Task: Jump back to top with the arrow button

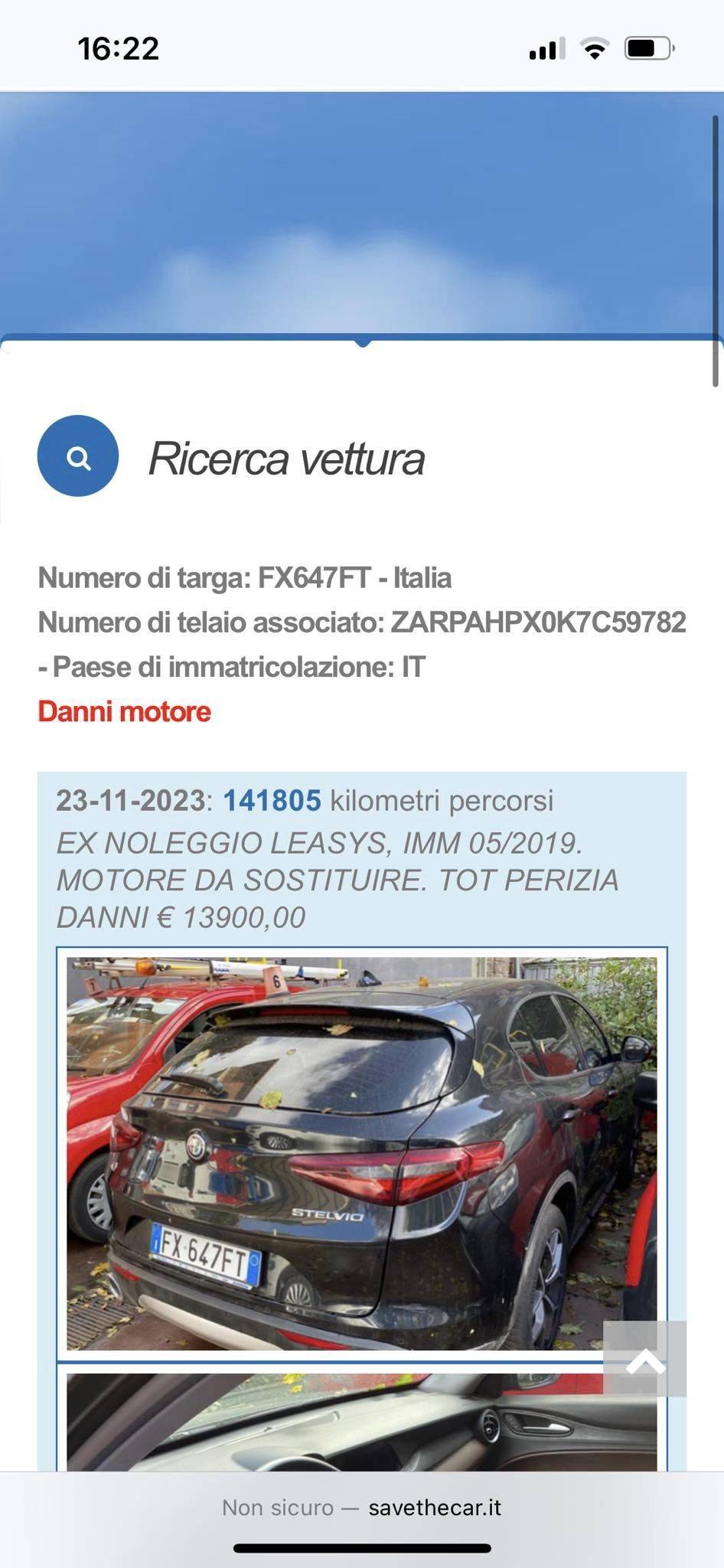Action: pos(644,1358)
